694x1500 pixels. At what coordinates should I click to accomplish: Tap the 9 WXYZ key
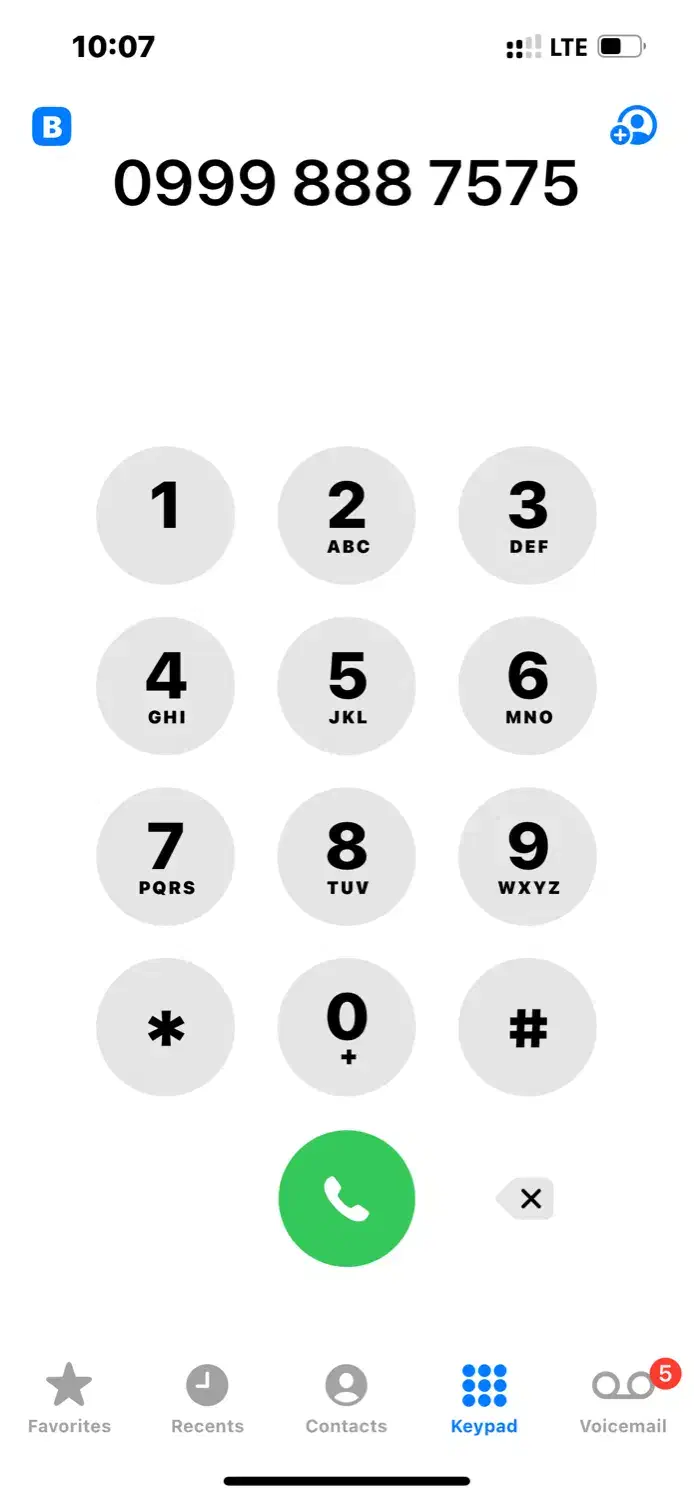tap(527, 857)
